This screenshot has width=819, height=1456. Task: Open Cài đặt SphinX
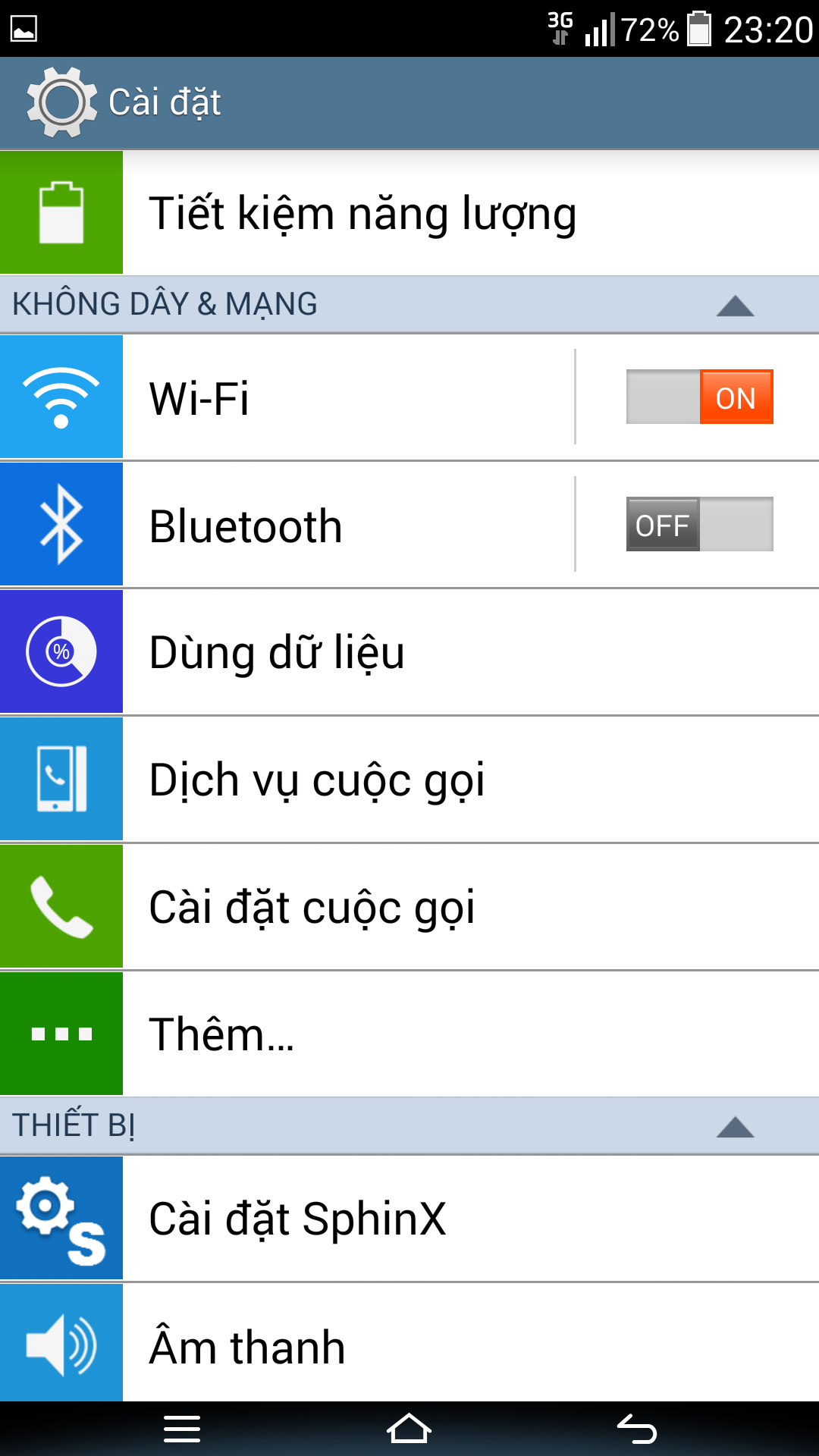click(409, 1219)
